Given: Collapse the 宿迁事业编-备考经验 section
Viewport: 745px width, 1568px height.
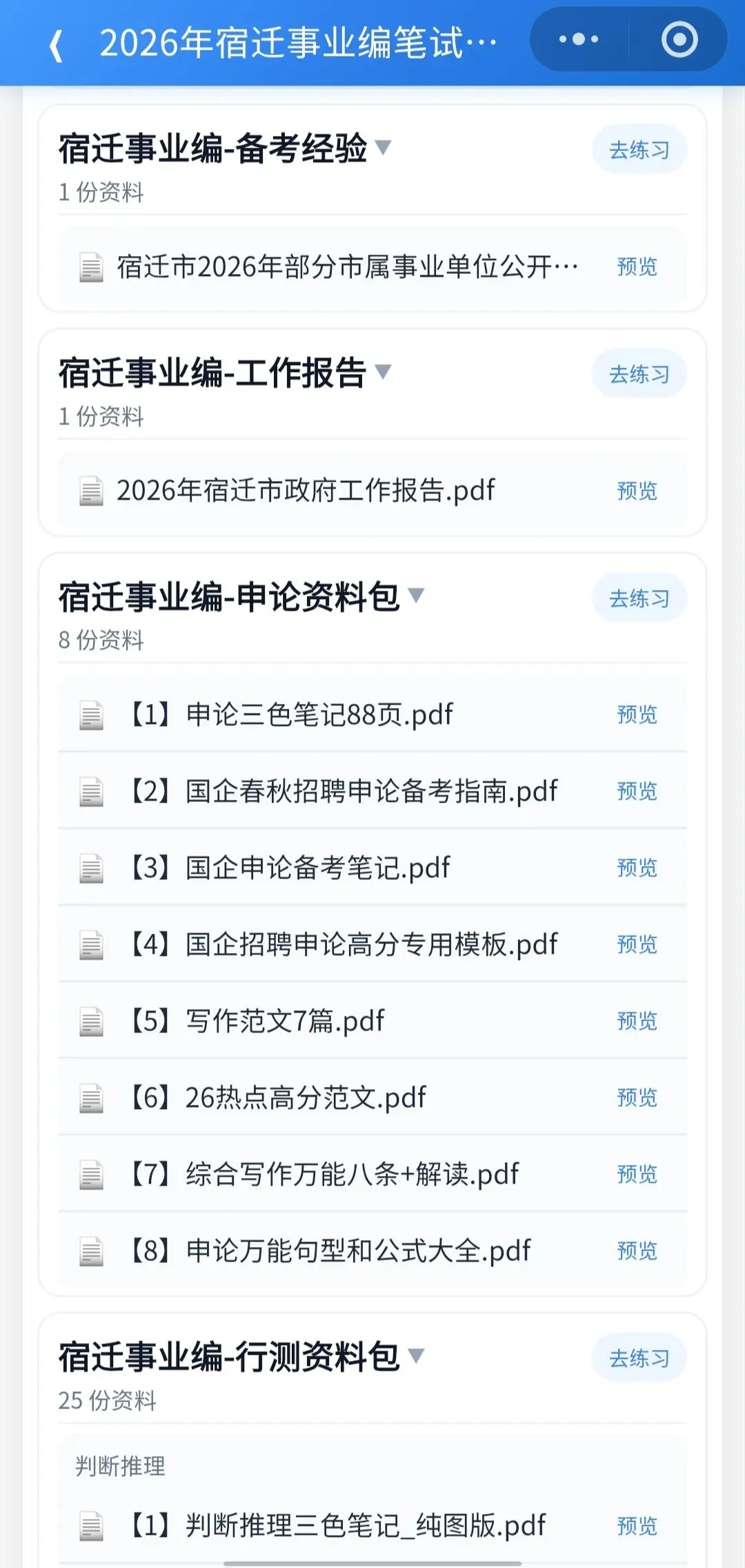Looking at the screenshot, I should tap(383, 147).
